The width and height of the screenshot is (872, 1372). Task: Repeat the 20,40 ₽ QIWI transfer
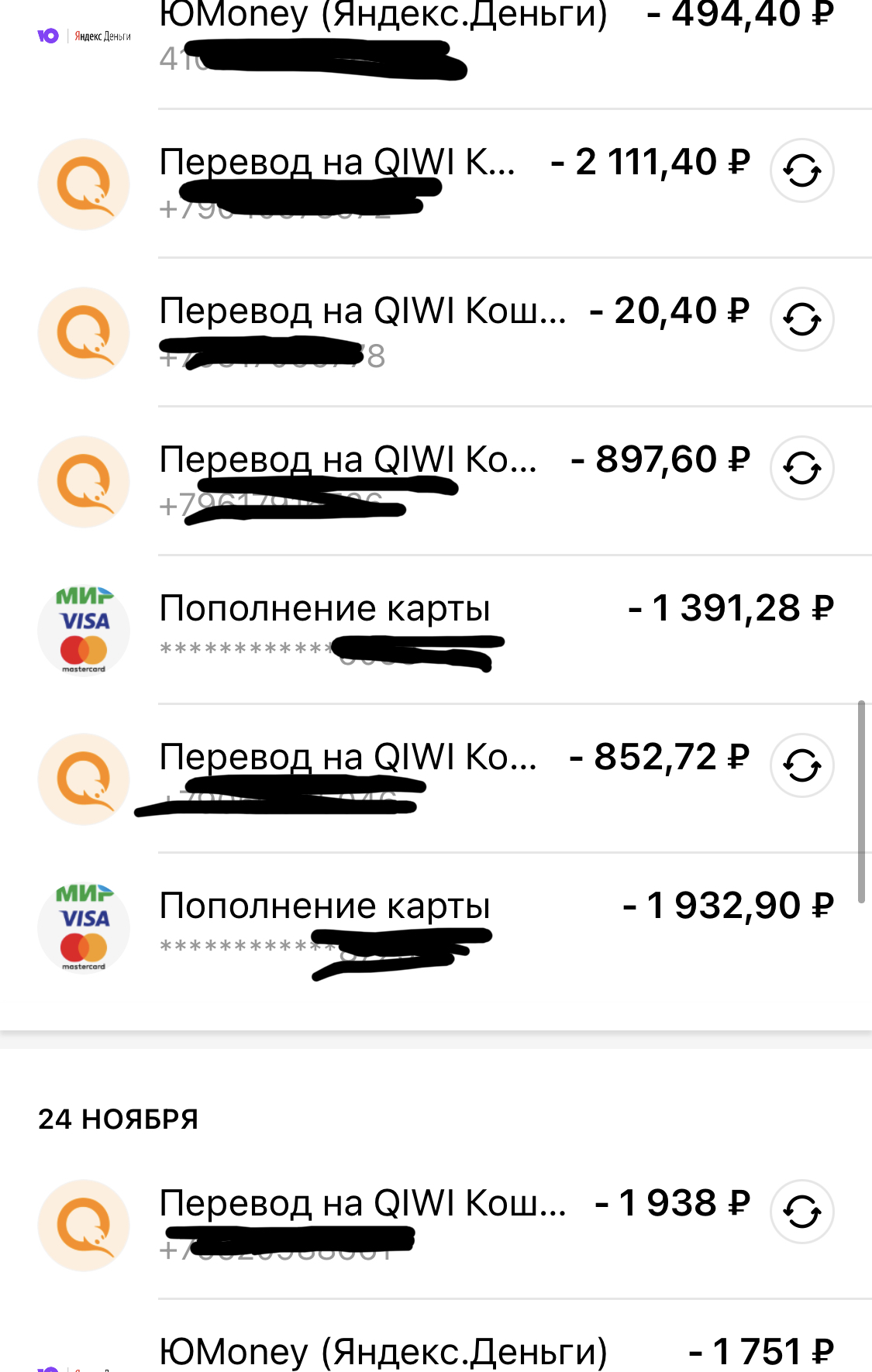801,319
